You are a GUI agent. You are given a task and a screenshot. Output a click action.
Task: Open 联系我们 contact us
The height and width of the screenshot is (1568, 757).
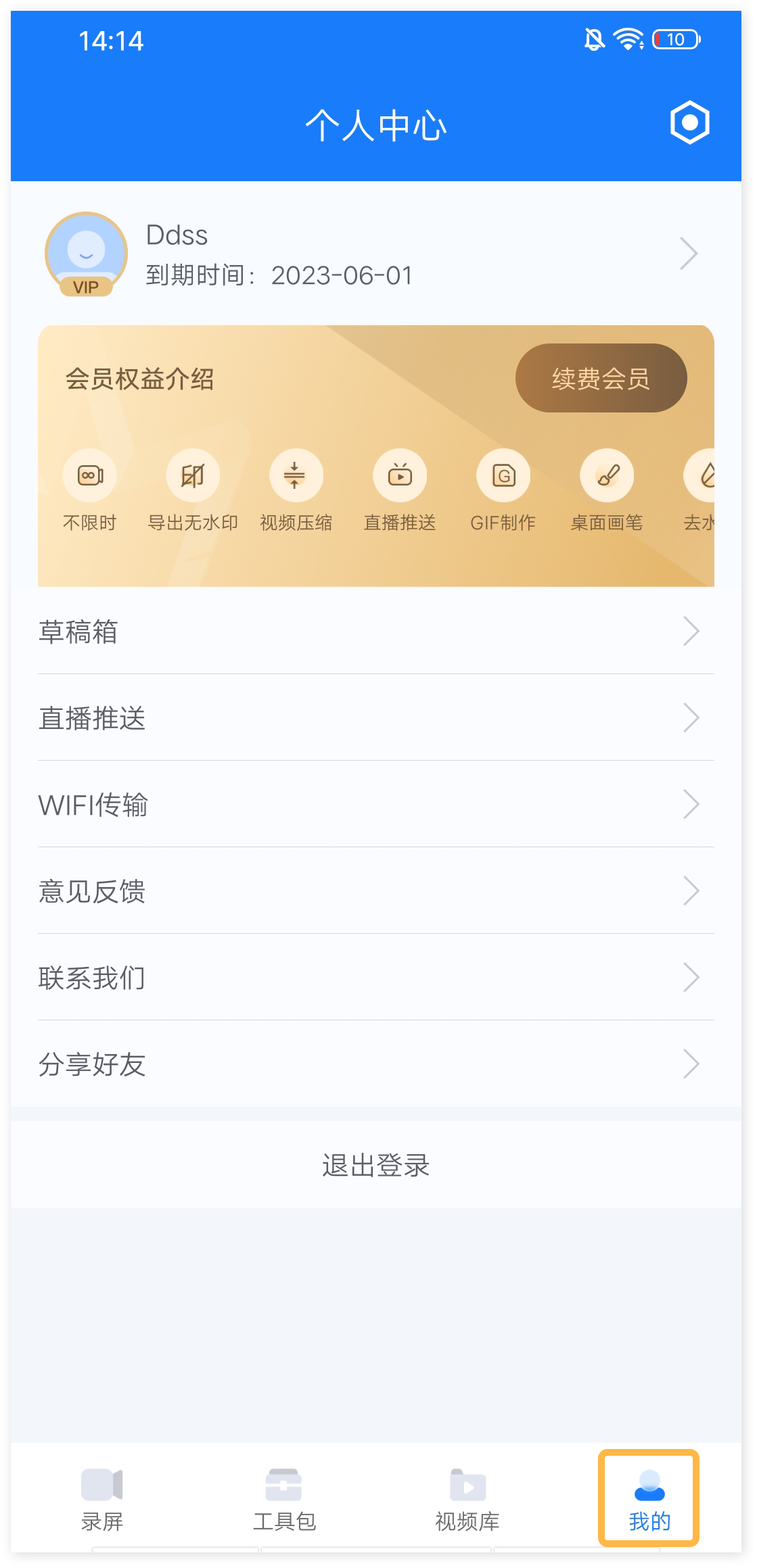(375, 978)
